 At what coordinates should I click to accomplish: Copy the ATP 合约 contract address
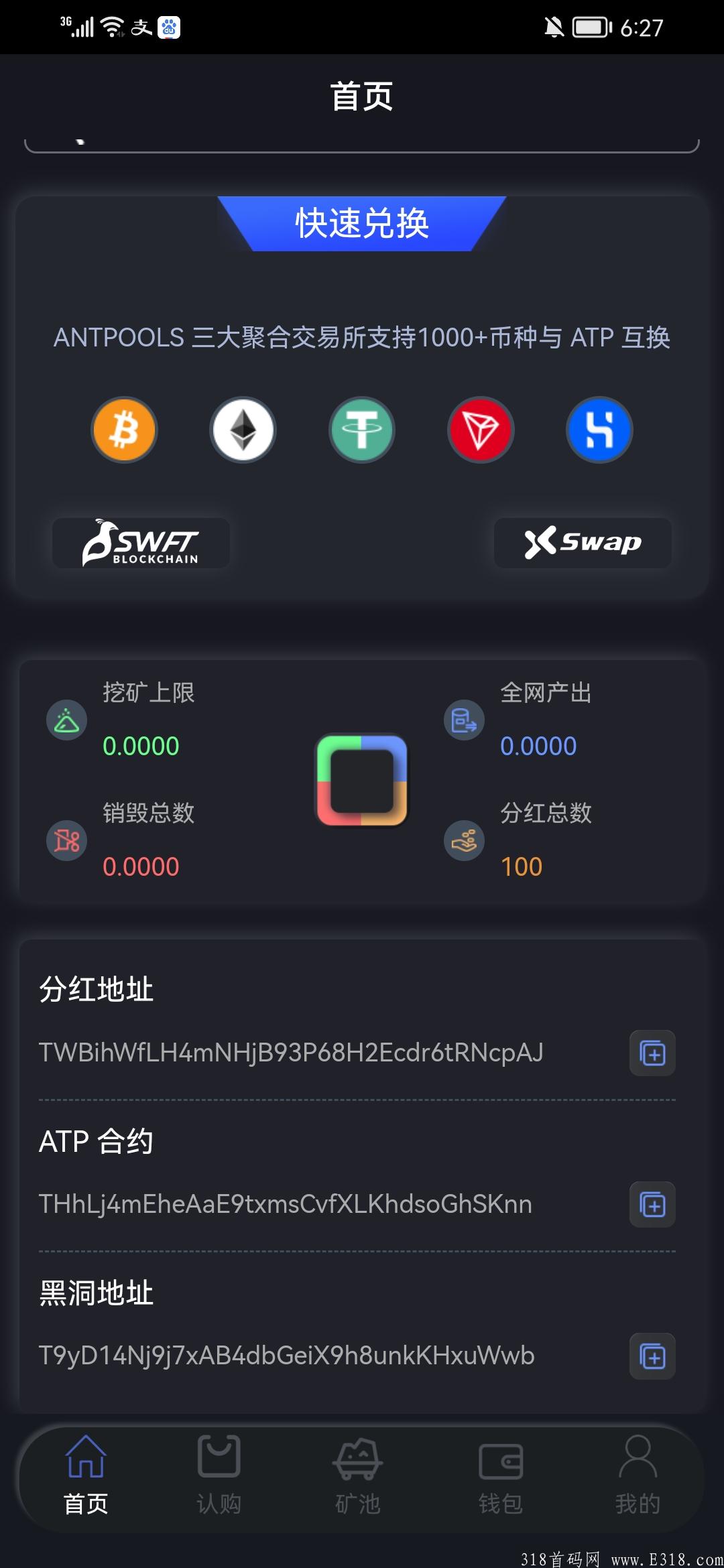click(x=651, y=1203)
